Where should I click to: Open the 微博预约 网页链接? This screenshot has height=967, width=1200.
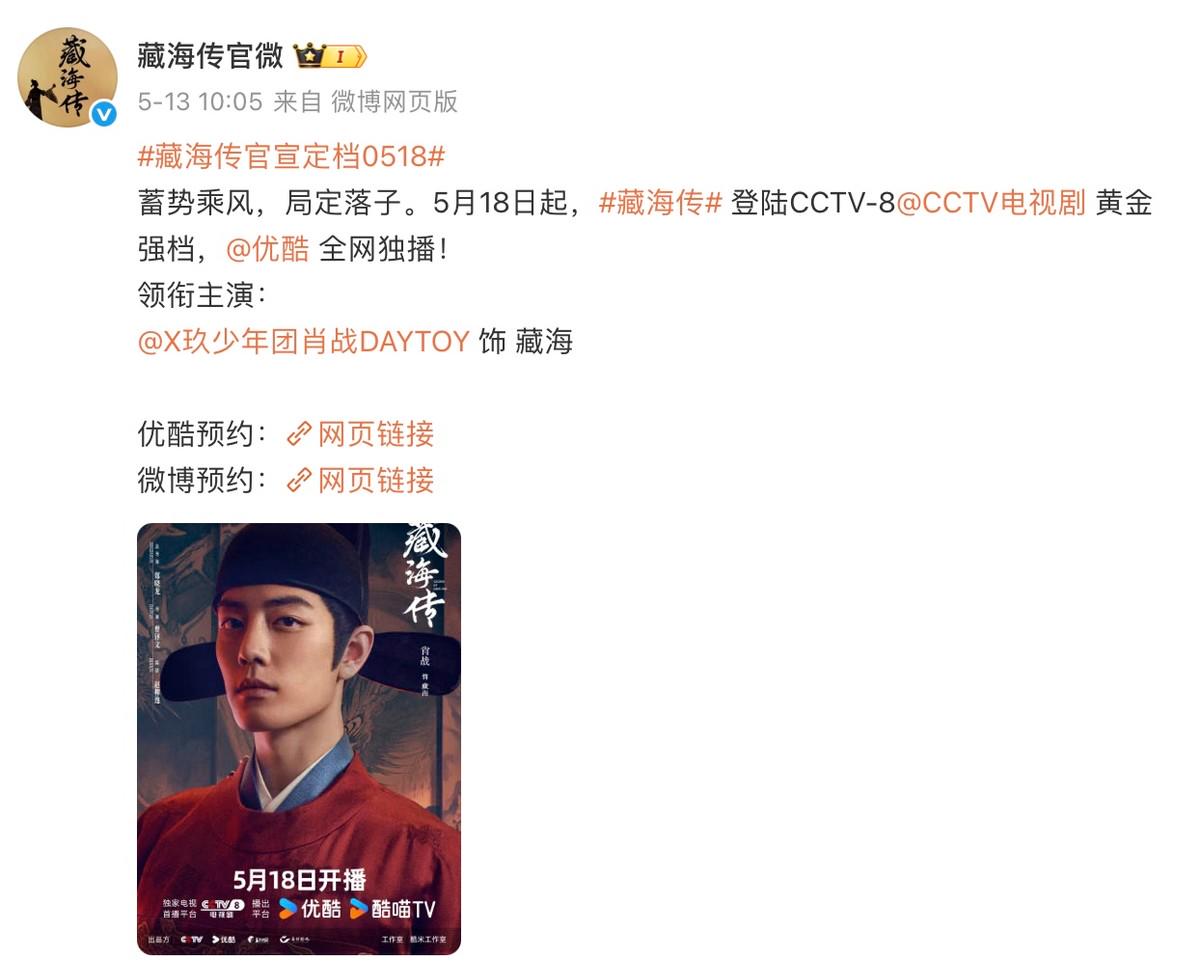(361, 480)
